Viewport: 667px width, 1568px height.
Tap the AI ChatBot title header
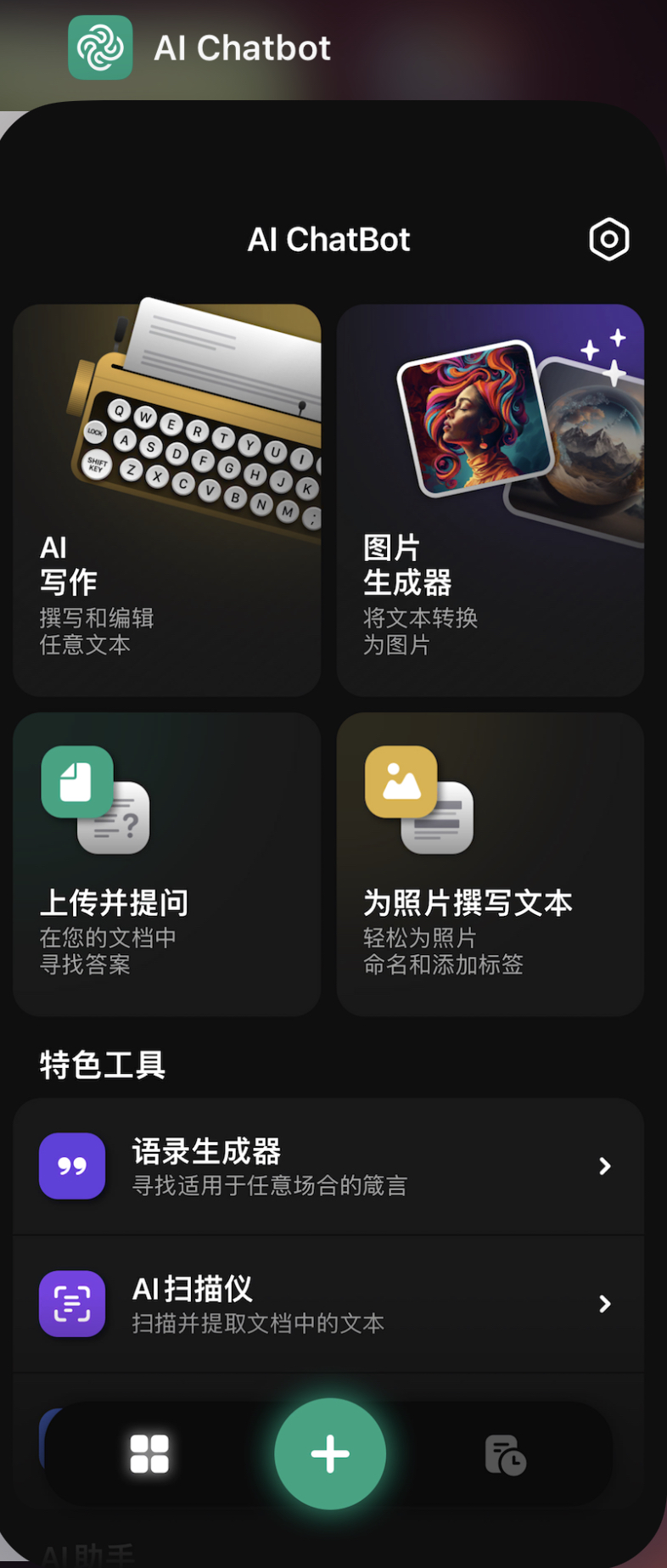click(328, 240)
